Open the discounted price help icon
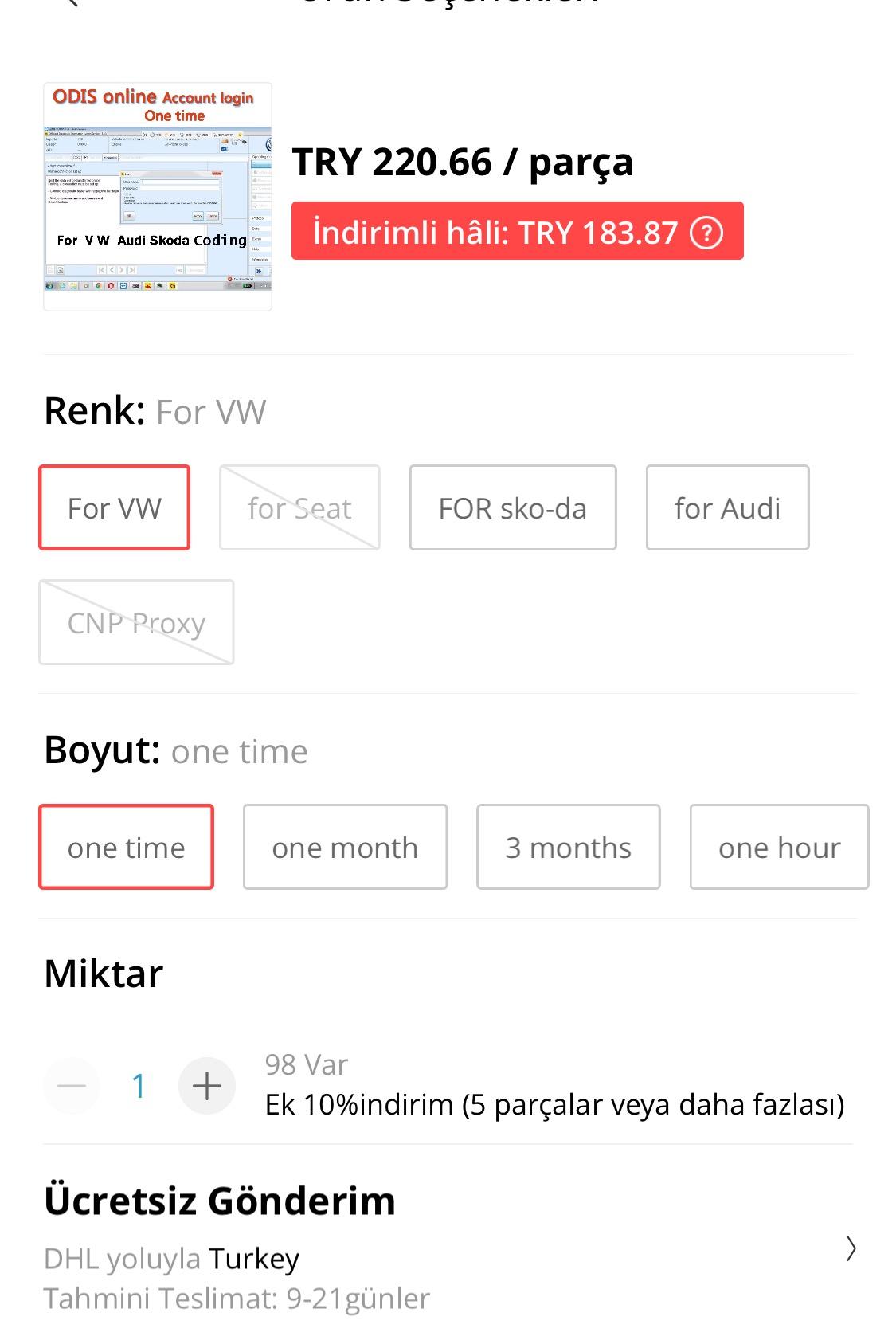This screenshot has height=1336, width=896. (706, 233)
